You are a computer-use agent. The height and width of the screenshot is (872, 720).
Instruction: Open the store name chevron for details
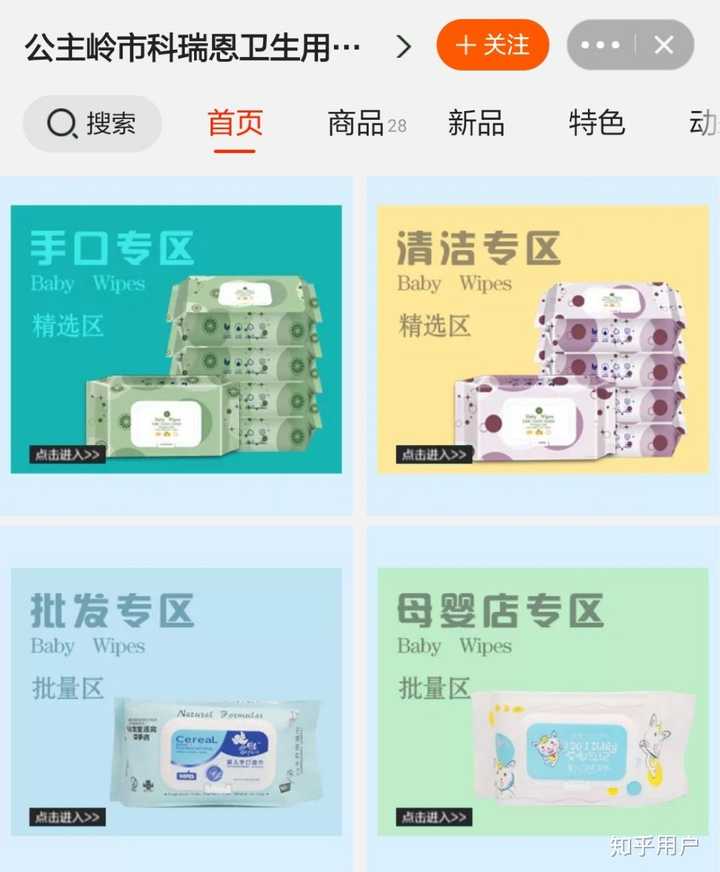403,46
